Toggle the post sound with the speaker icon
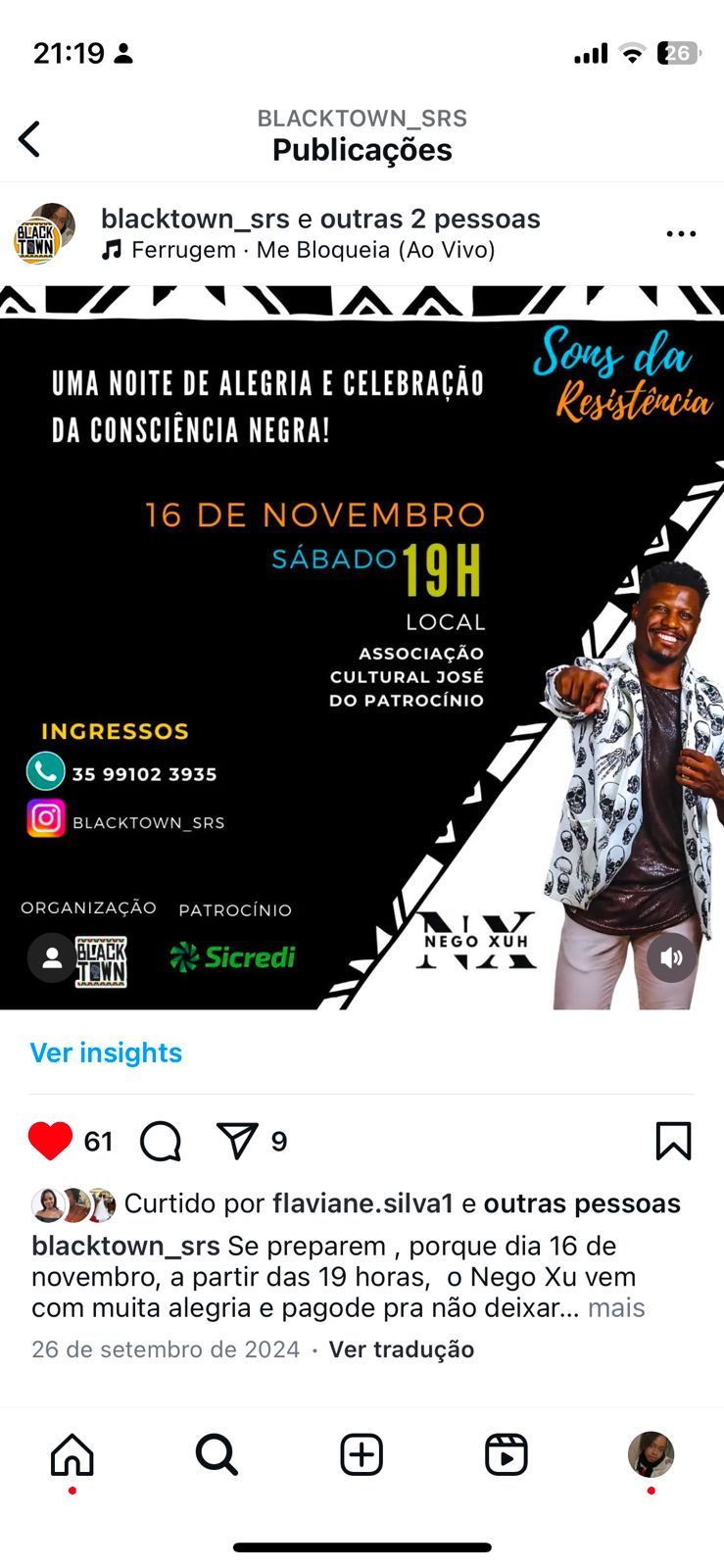The width and height of the screenshot is (724, 1568). tap(671, 957)
